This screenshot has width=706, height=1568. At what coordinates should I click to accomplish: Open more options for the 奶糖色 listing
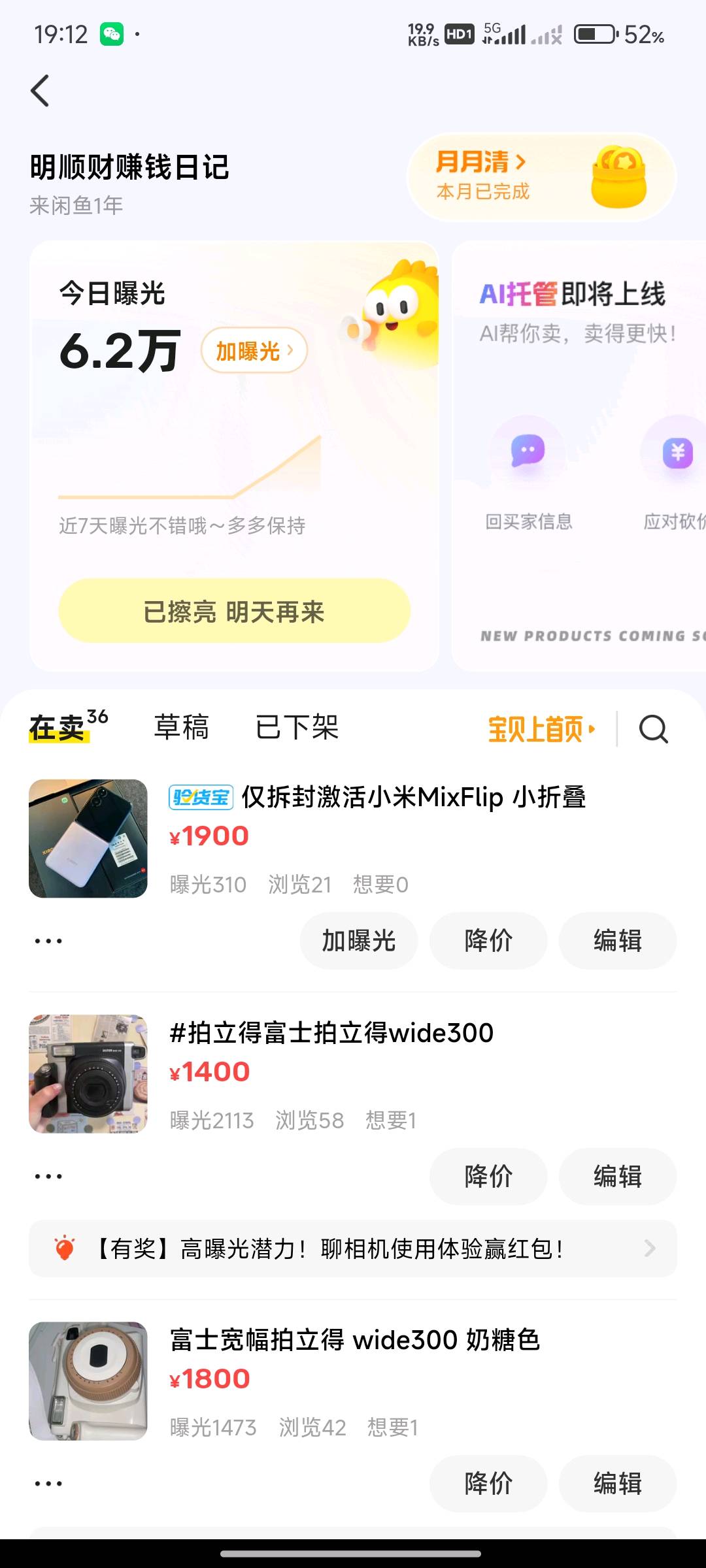(48, 1484)
